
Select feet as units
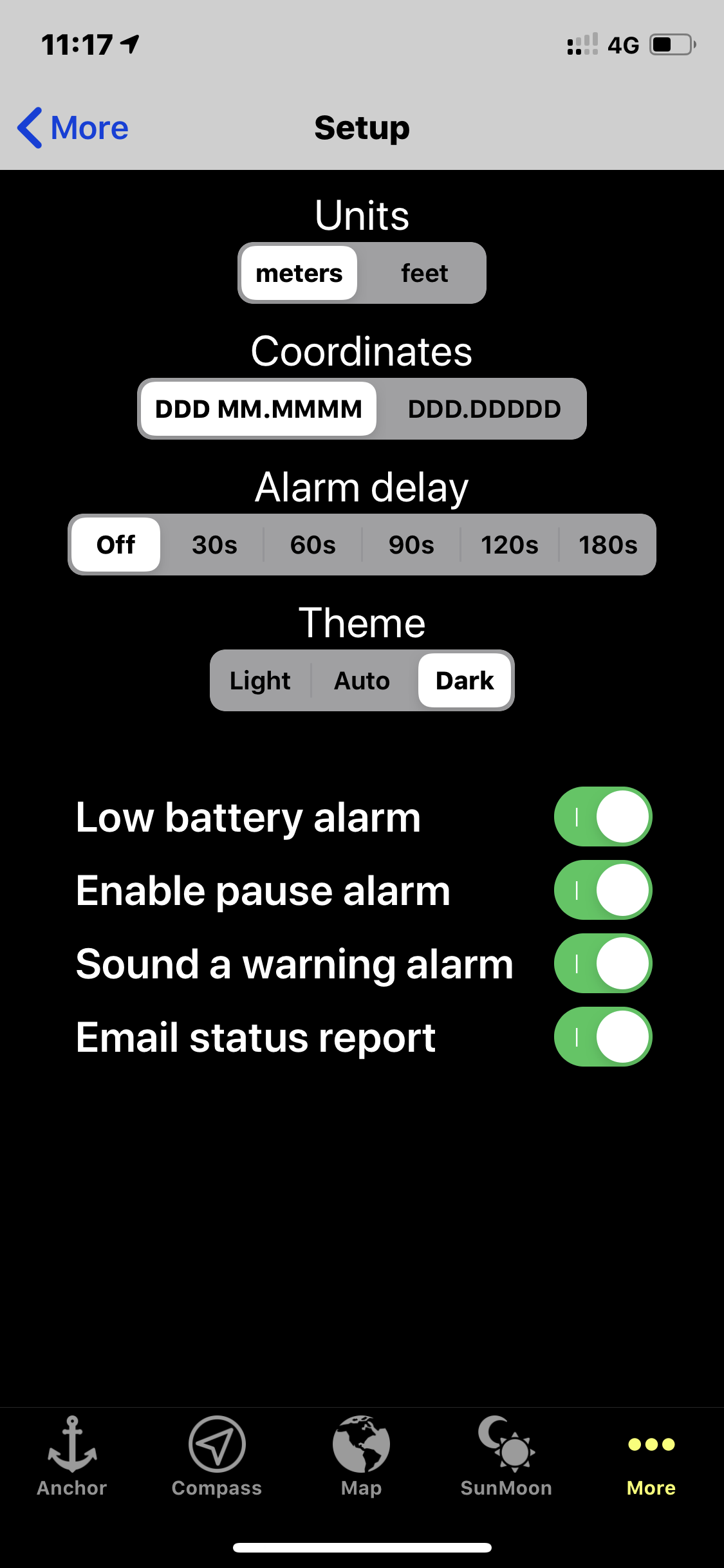pos(423,274)
